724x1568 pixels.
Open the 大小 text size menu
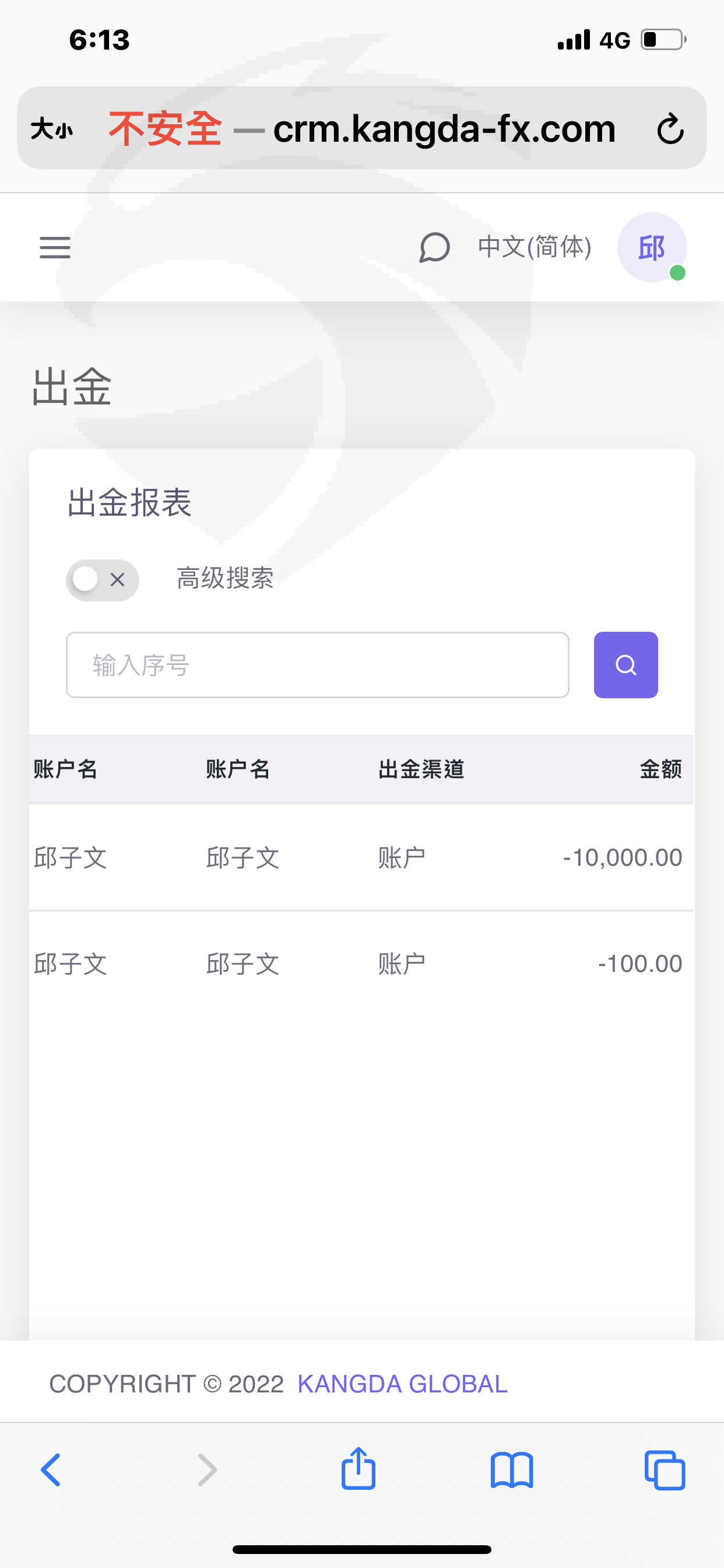coord(52,129)
